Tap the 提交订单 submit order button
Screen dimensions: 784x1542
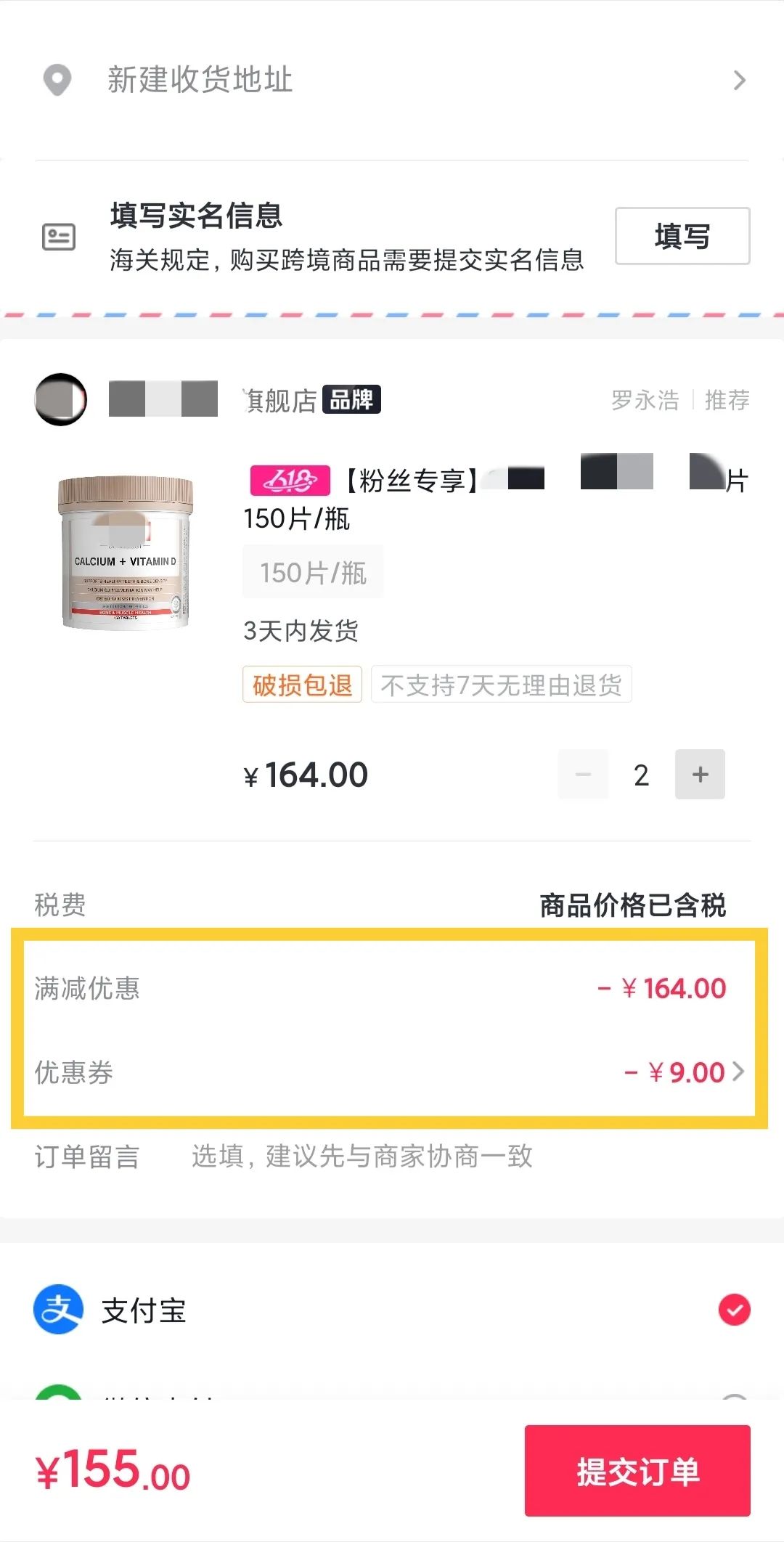point(637,1472)
